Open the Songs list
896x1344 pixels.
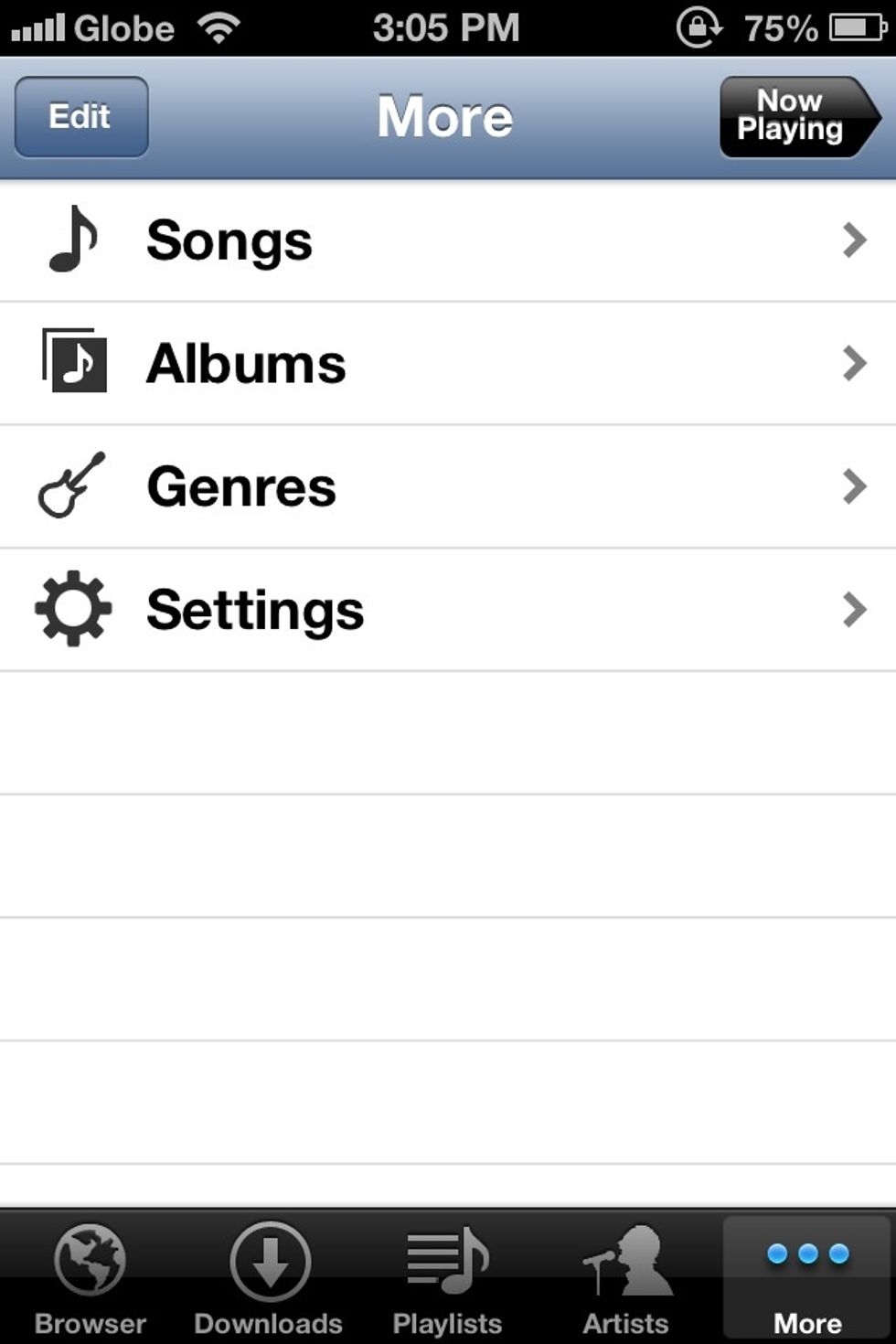(x=448, y=241)
